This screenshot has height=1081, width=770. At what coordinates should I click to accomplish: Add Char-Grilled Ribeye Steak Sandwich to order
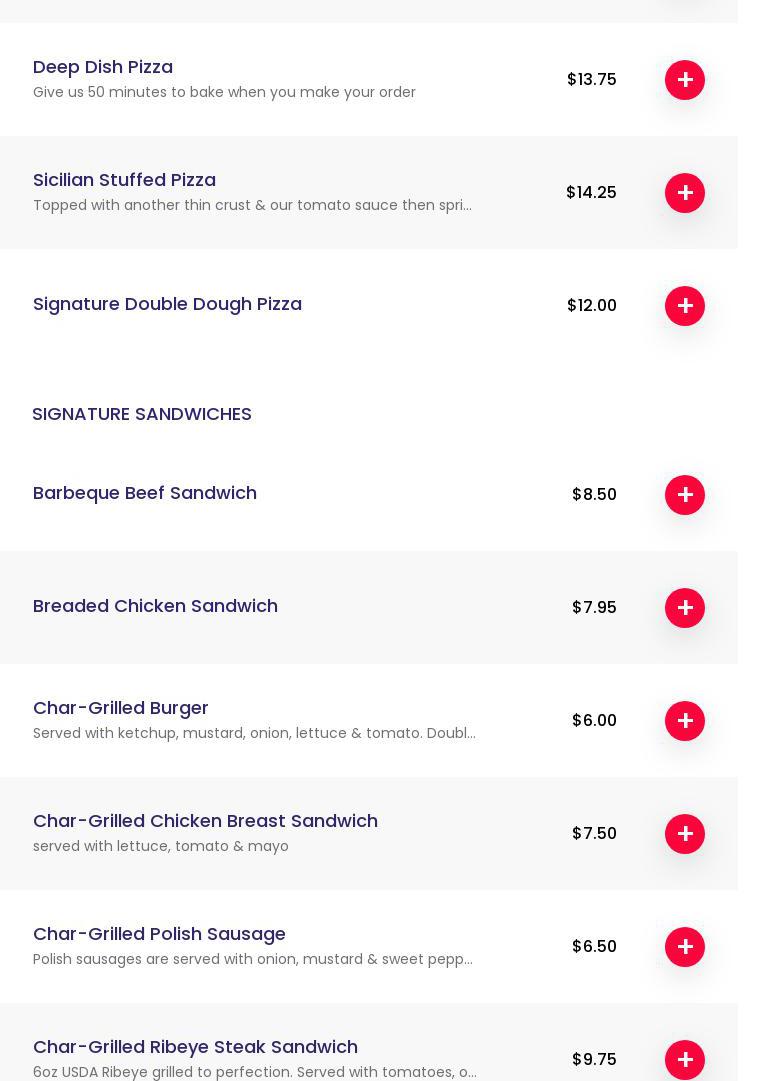[685, 1059]
